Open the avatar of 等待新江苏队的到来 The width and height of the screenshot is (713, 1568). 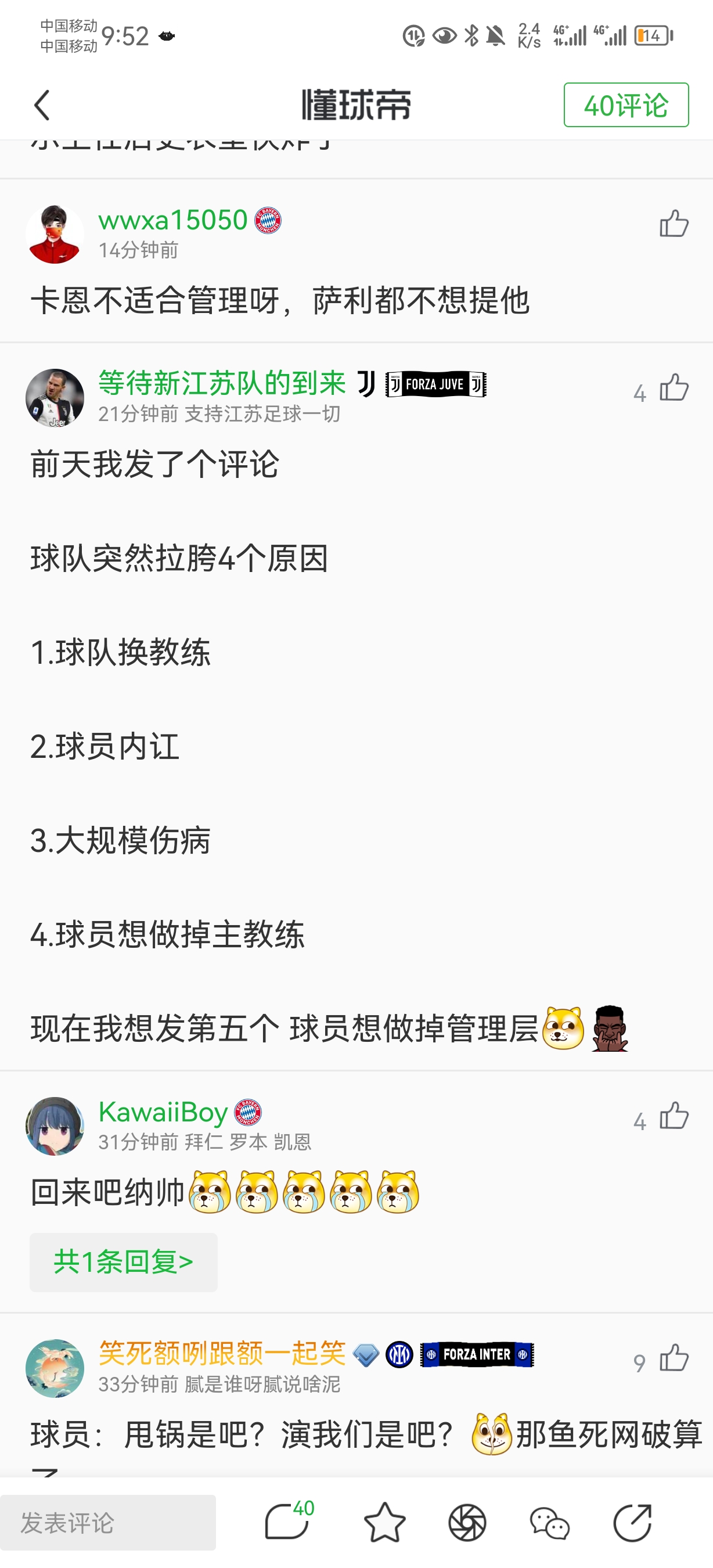[x=55, y=398]
